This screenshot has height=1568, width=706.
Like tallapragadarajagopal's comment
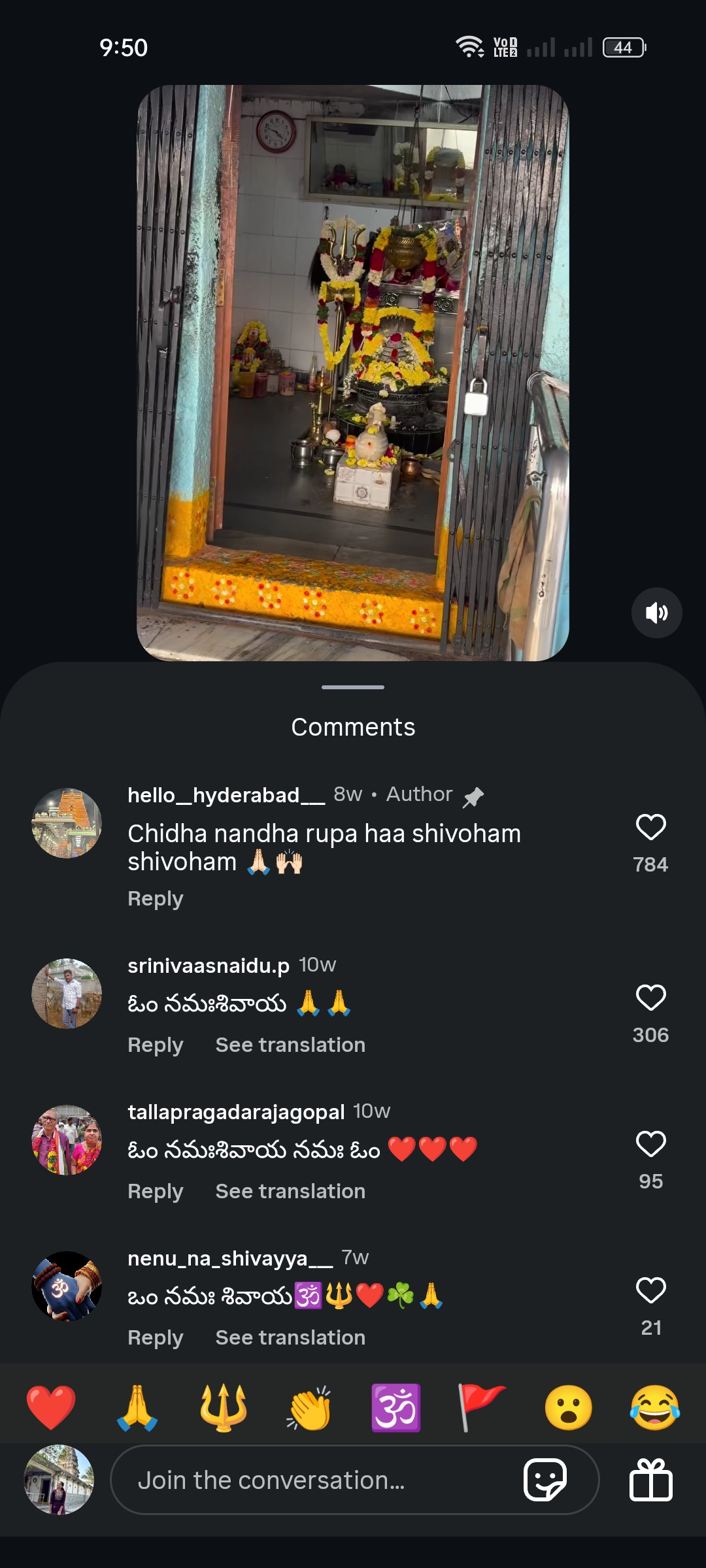[x=650, y=1144]
